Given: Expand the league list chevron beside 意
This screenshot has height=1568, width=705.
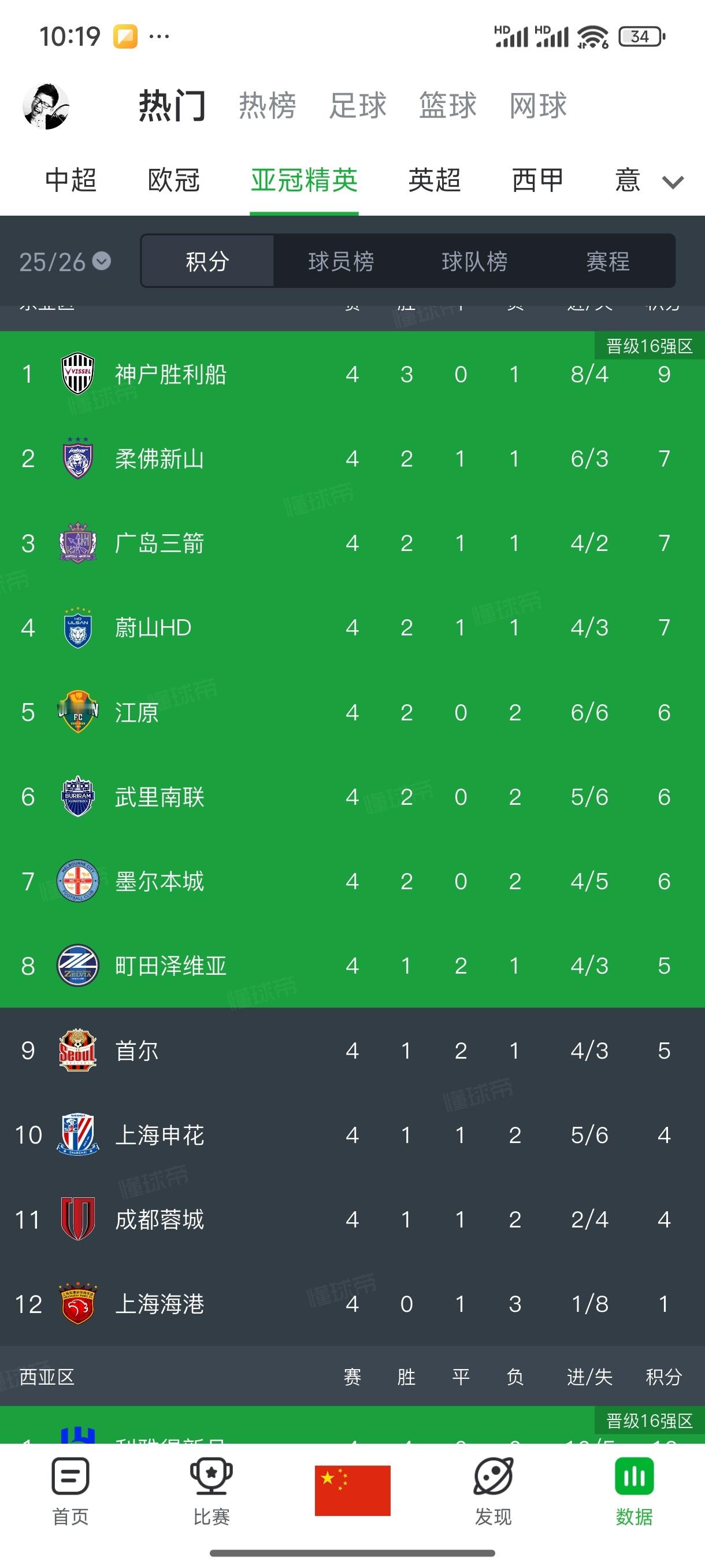Looking at the screenshot, I should point(671,182).
